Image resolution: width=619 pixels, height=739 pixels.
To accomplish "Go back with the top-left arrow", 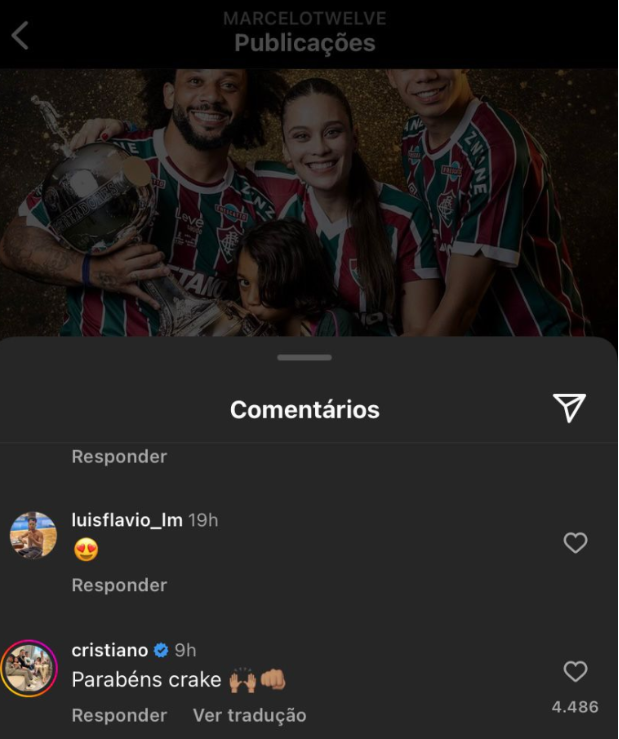I will [20, 36].
